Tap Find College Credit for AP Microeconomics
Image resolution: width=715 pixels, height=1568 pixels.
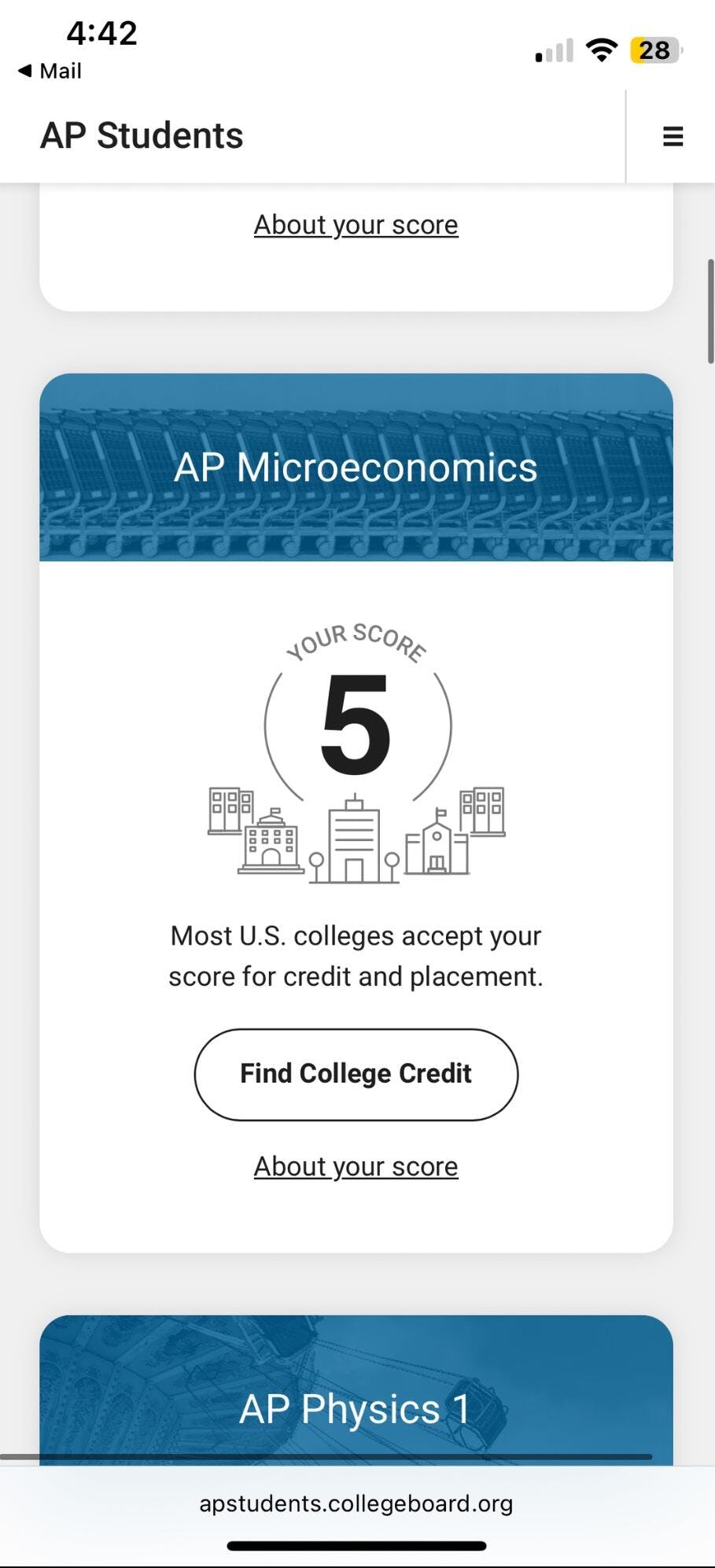(356, 1074)
